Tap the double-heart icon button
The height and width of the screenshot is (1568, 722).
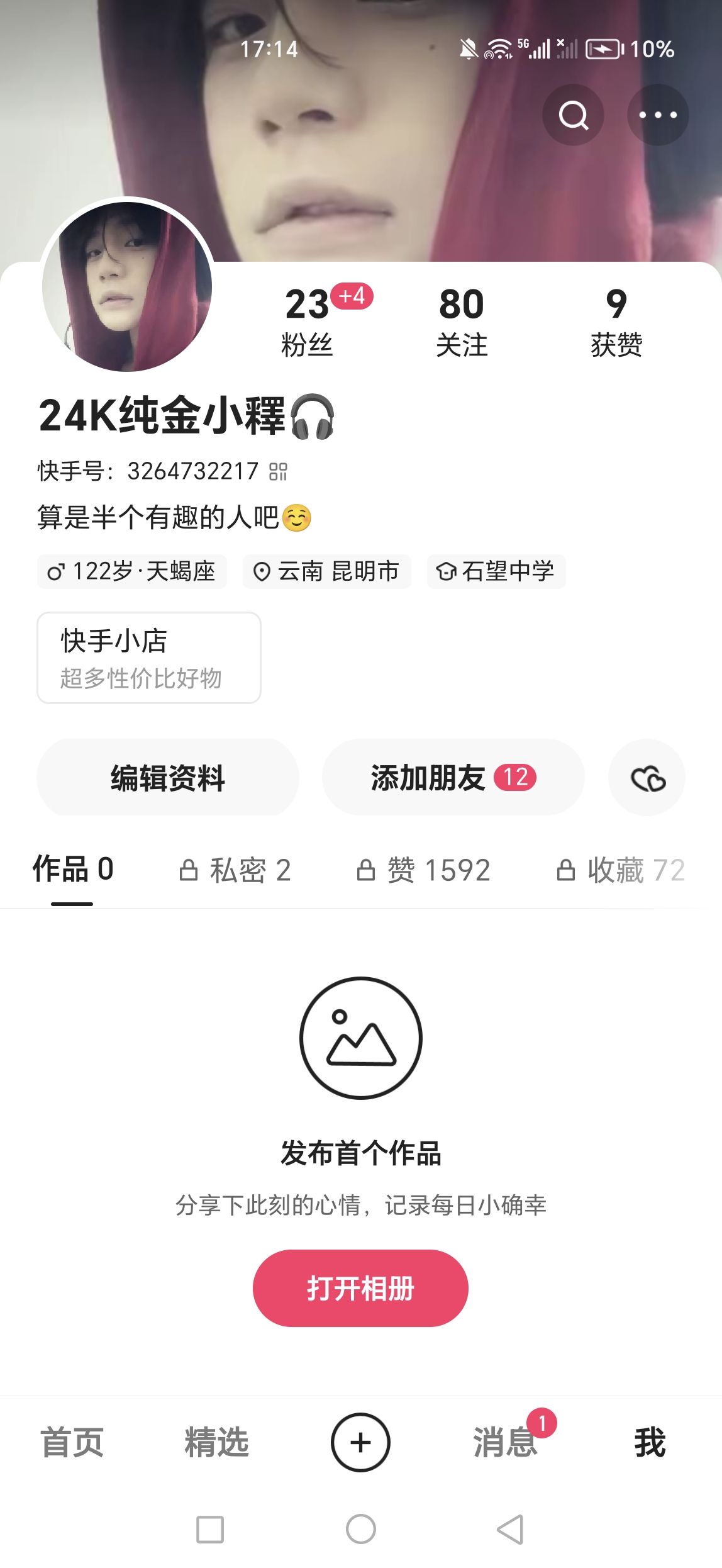click(647, 778)
